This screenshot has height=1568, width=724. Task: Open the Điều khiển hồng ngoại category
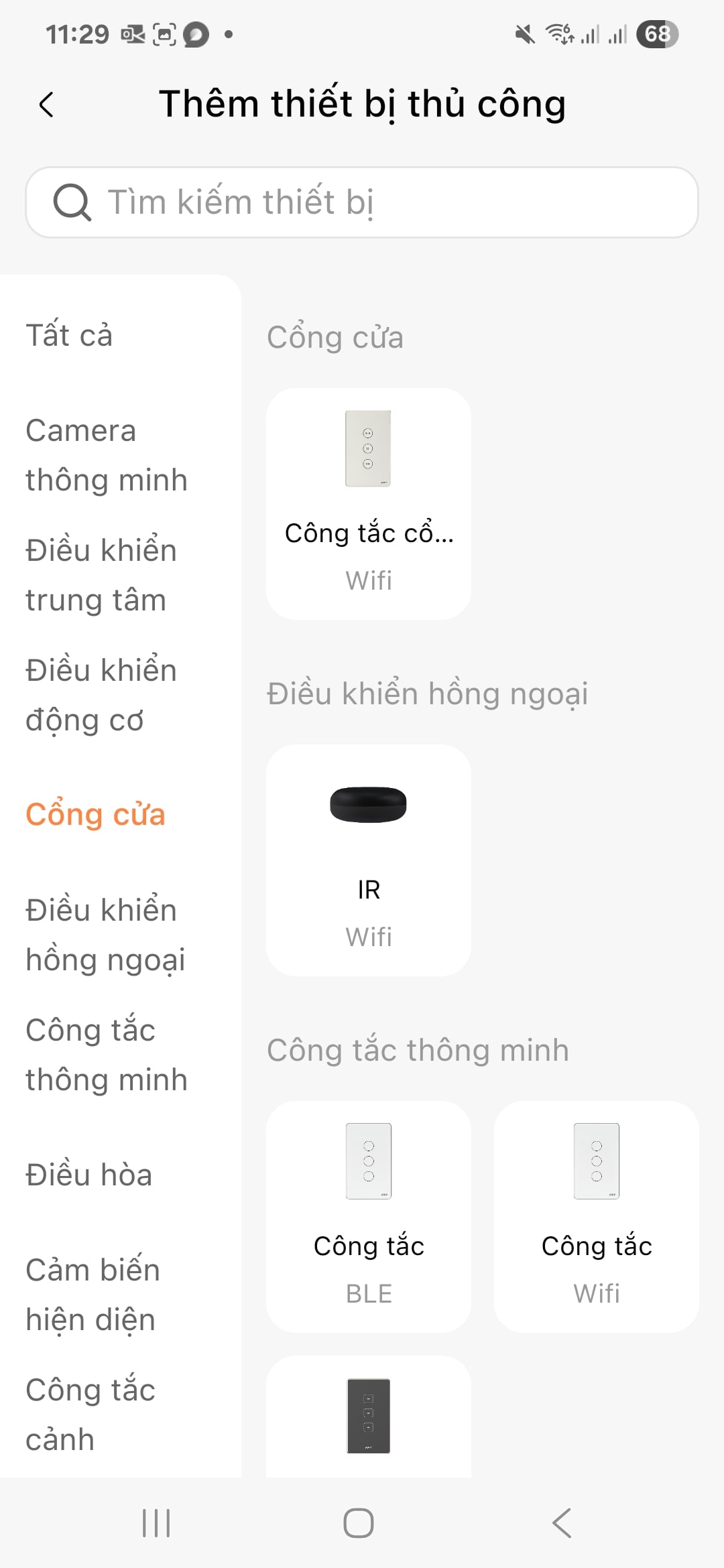[105, 934]
